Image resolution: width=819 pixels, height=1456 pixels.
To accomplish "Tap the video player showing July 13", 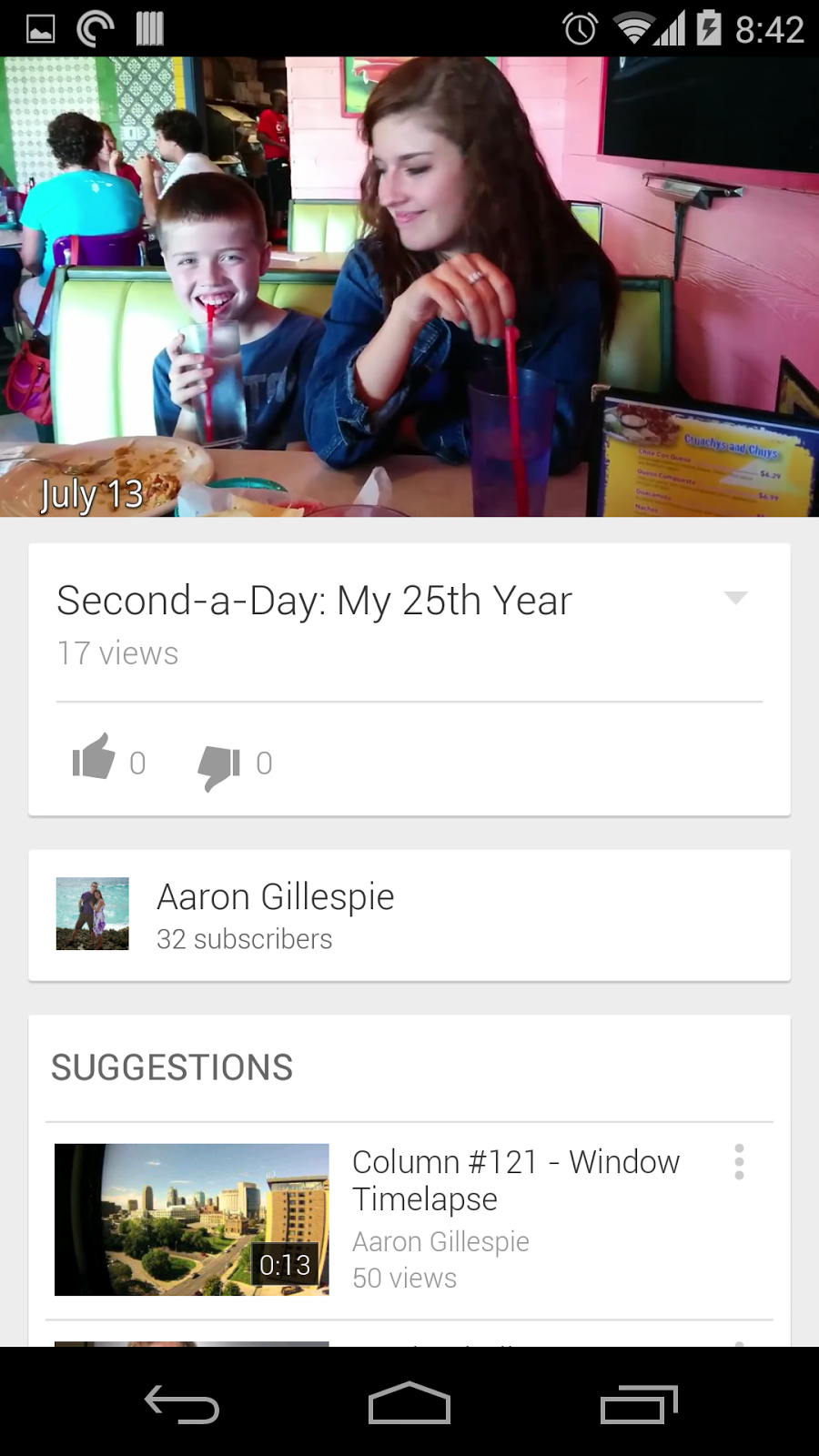I will (409, 287).
